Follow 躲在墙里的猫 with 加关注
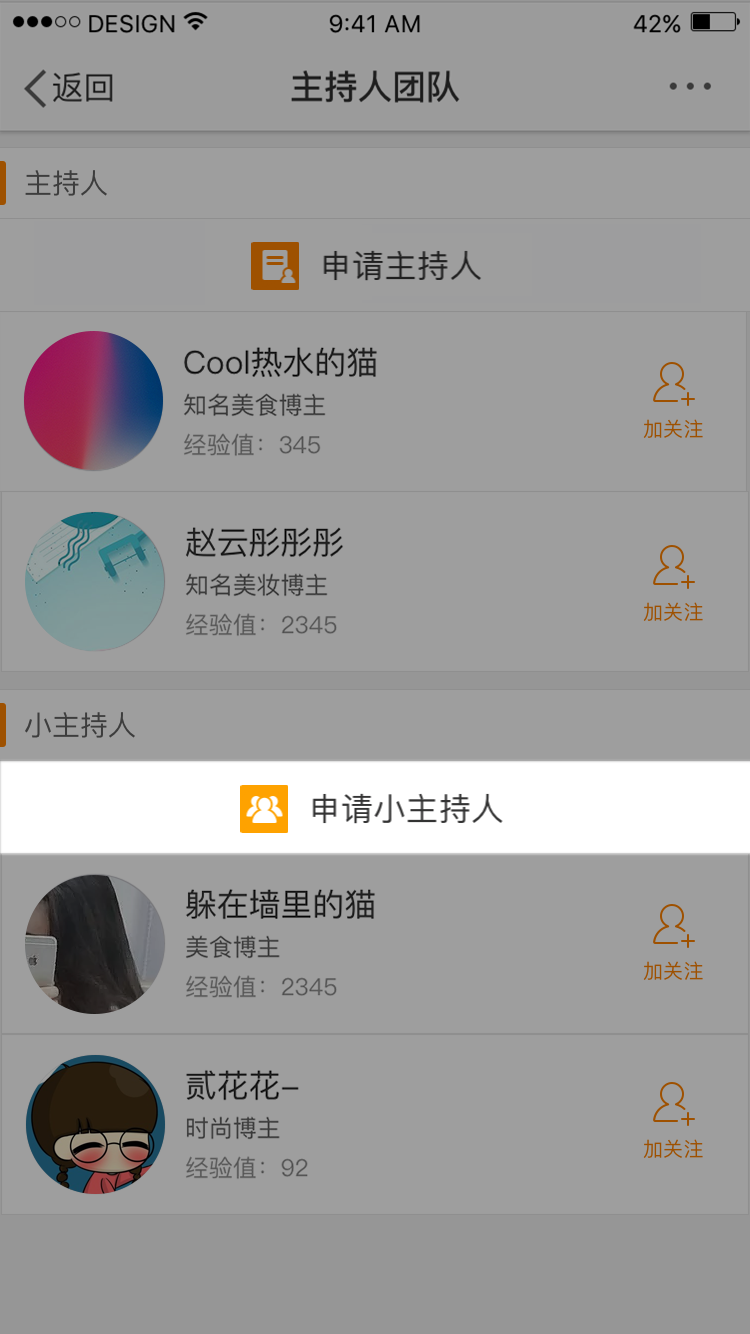Image resolution: width=750 pixels, height=1334 pixels. 673,944
